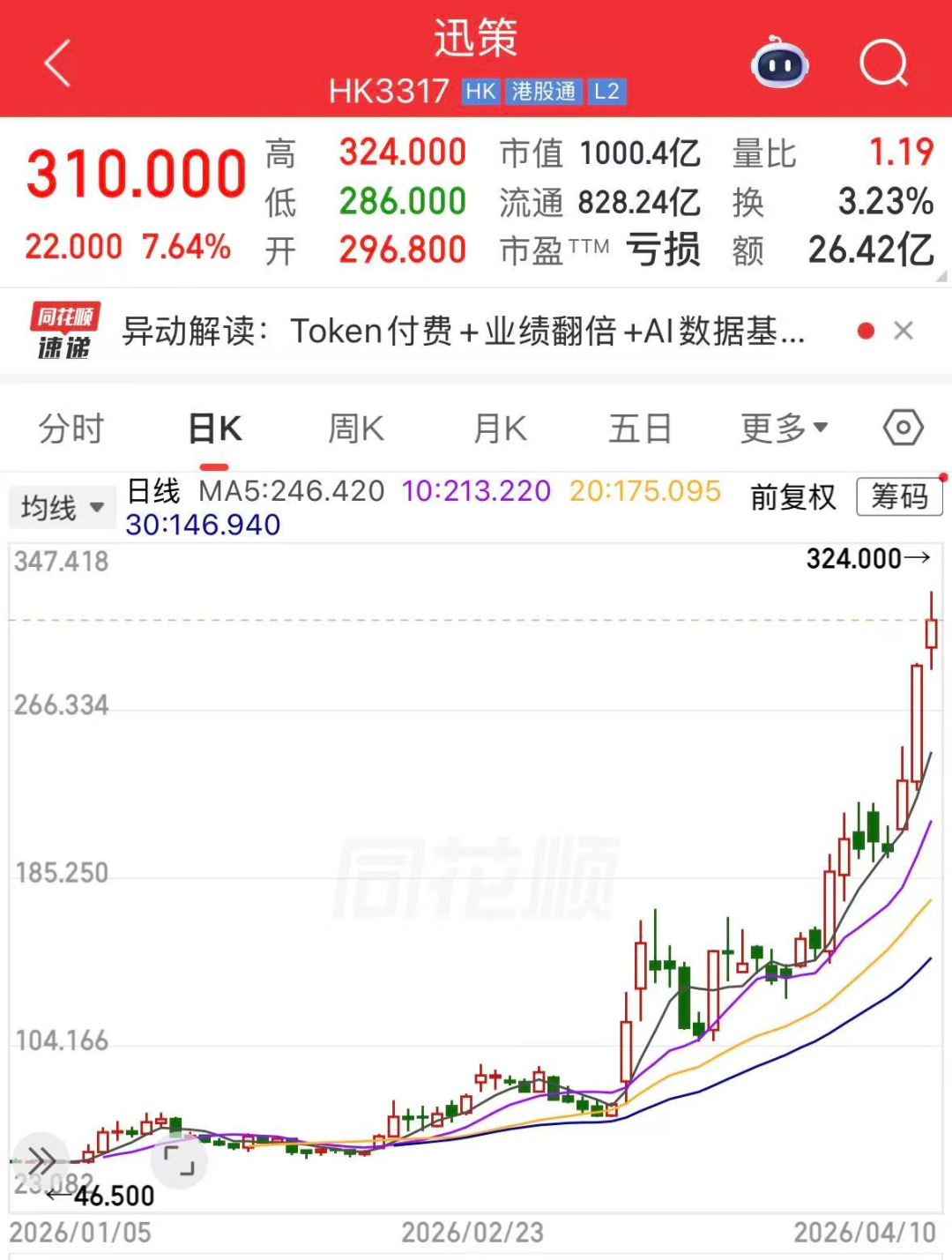952x1260 pixels.
Task: Dismiss the 异动解读 banner
Action: pyautogui.click(x=904, y=331)
